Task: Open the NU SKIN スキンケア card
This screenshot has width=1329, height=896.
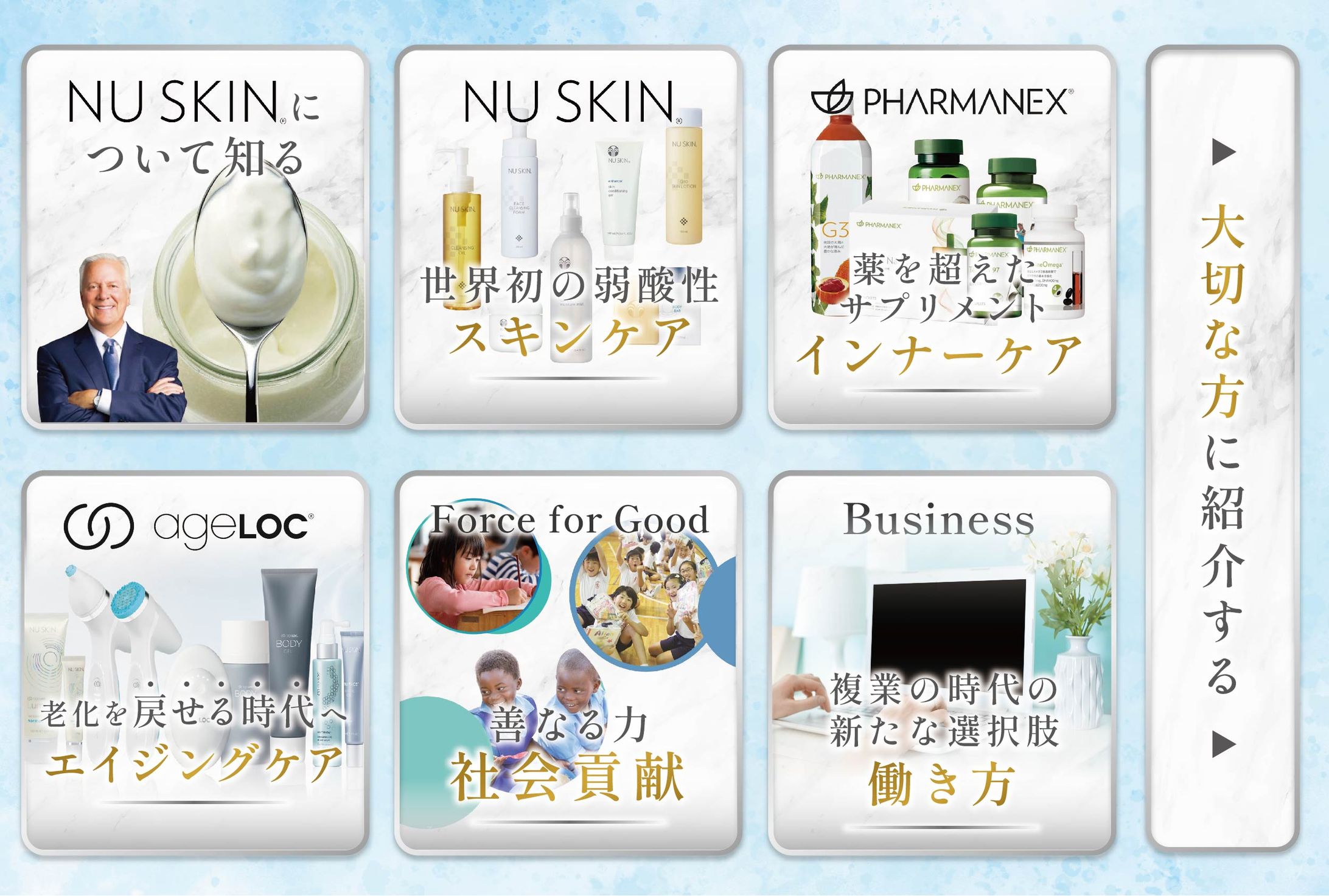Action: (x=568, y=237)
